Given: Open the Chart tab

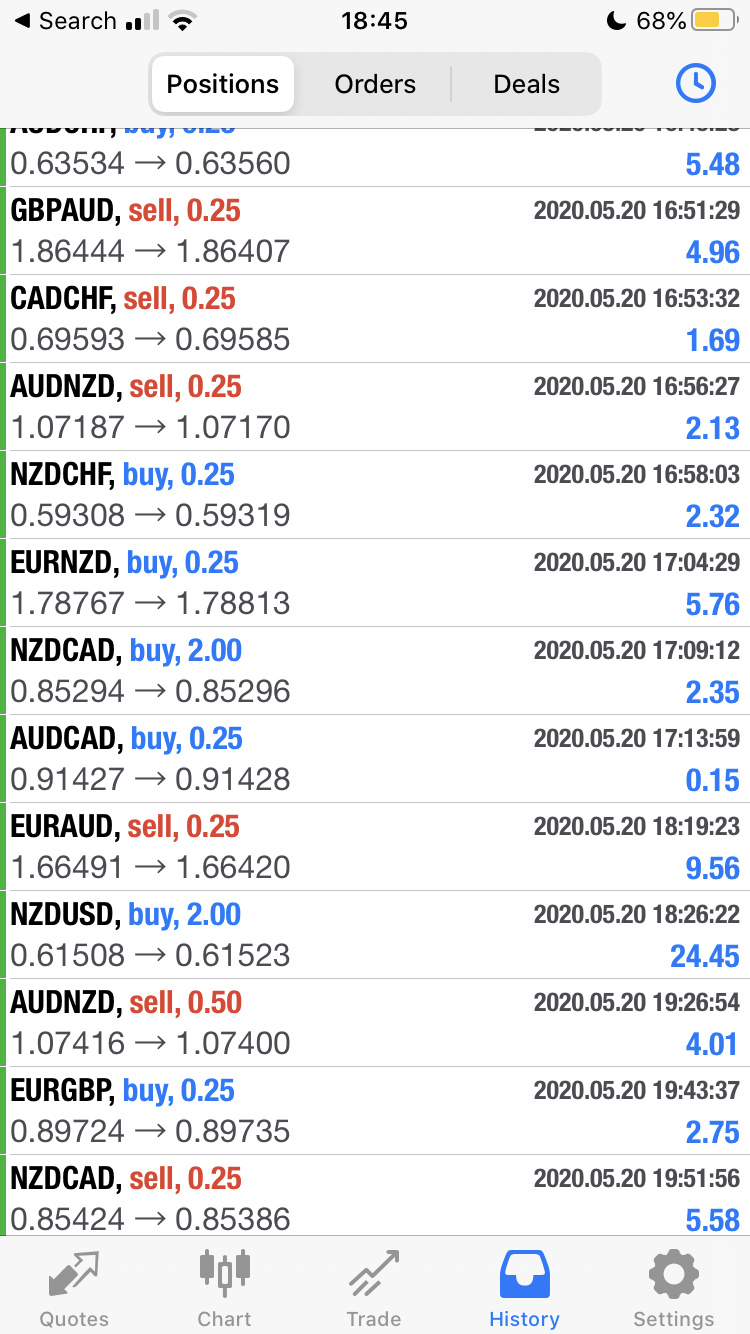Looking at the screenshot, I should (224, 1288).
